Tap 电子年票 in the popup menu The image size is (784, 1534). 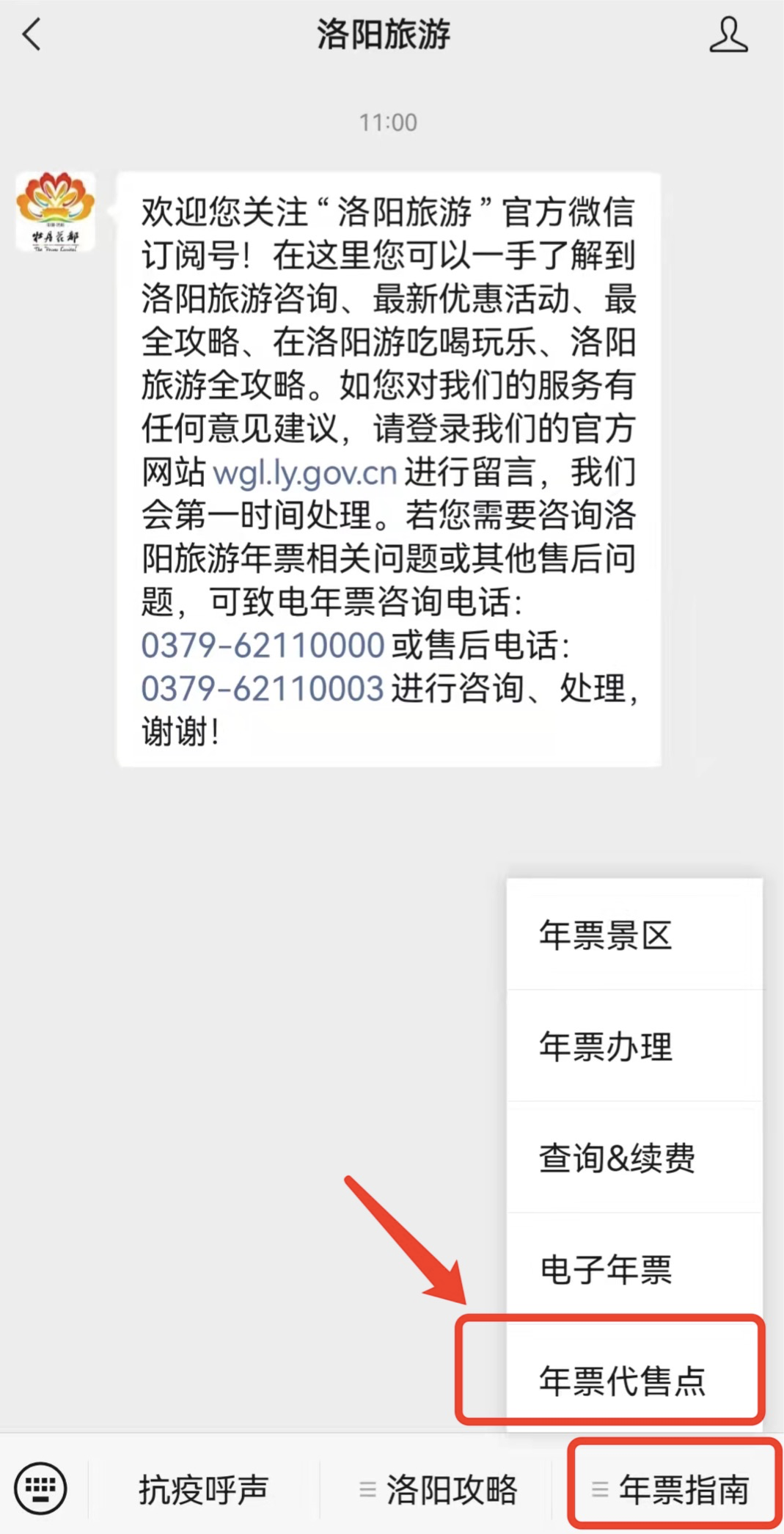point(634,1269)
